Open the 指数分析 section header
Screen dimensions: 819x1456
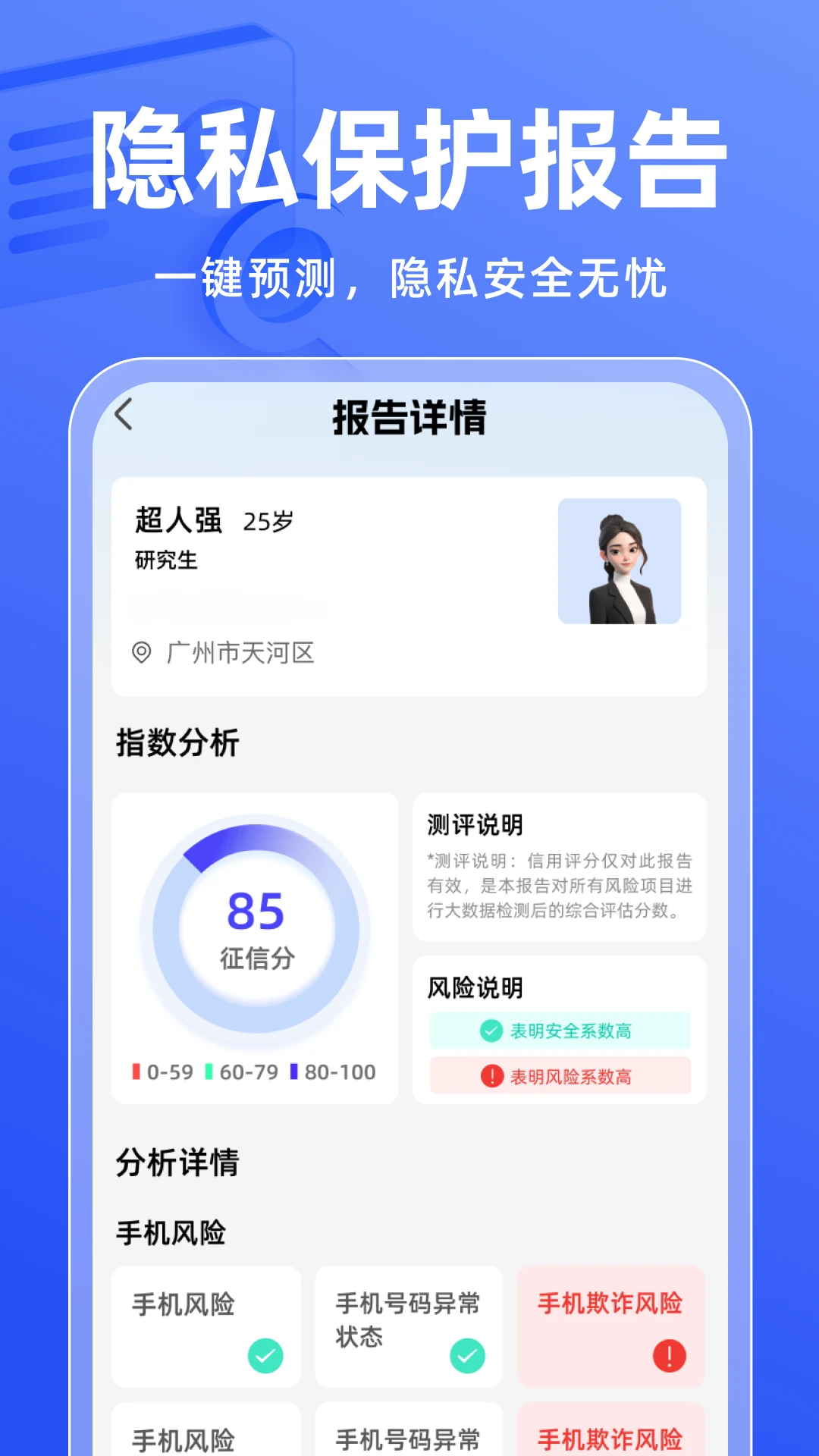[176, 741]
